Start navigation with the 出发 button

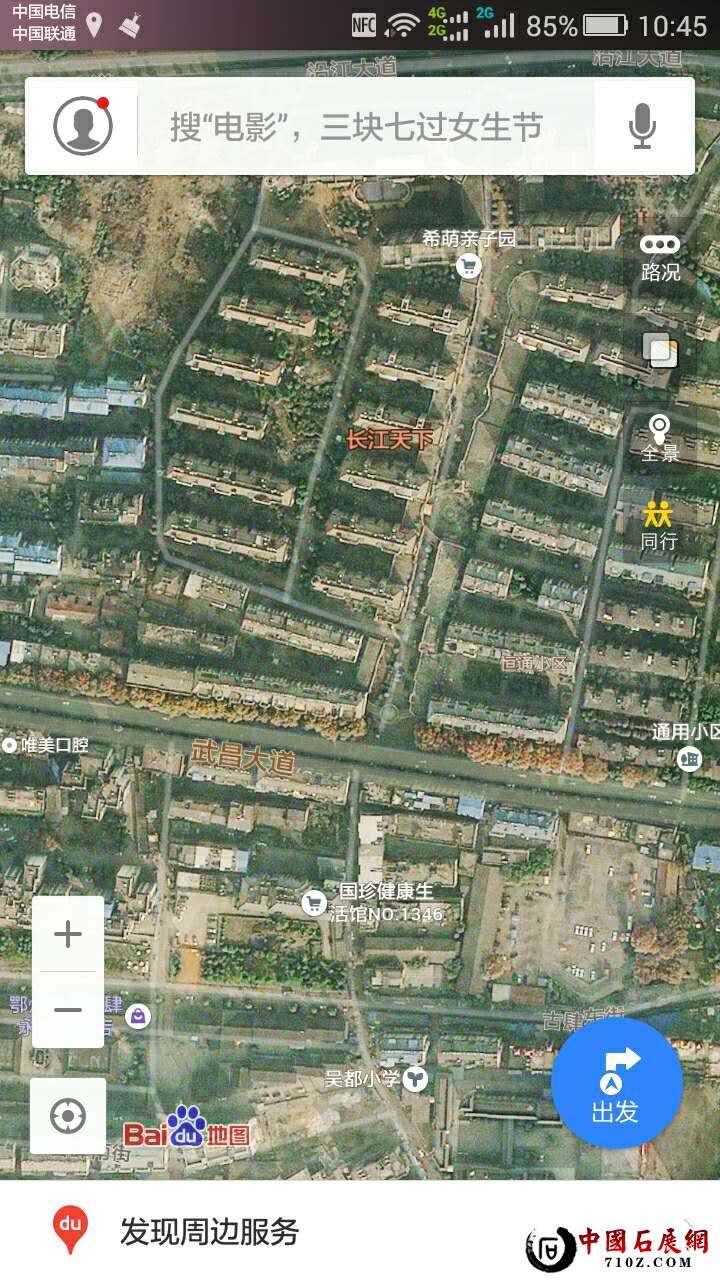(x=616, y=1083)
